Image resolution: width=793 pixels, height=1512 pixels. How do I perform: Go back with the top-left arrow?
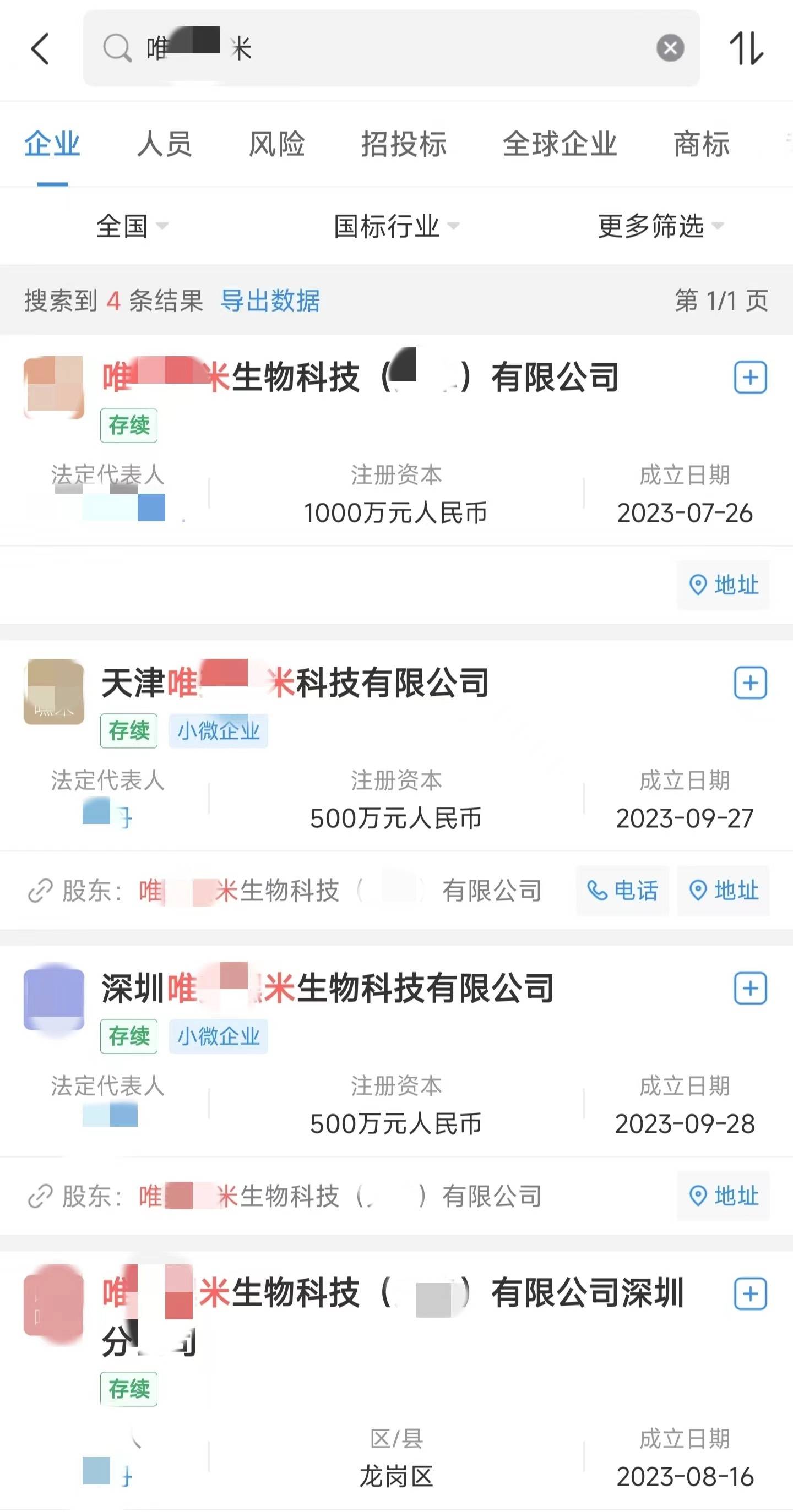pos(40,48)
